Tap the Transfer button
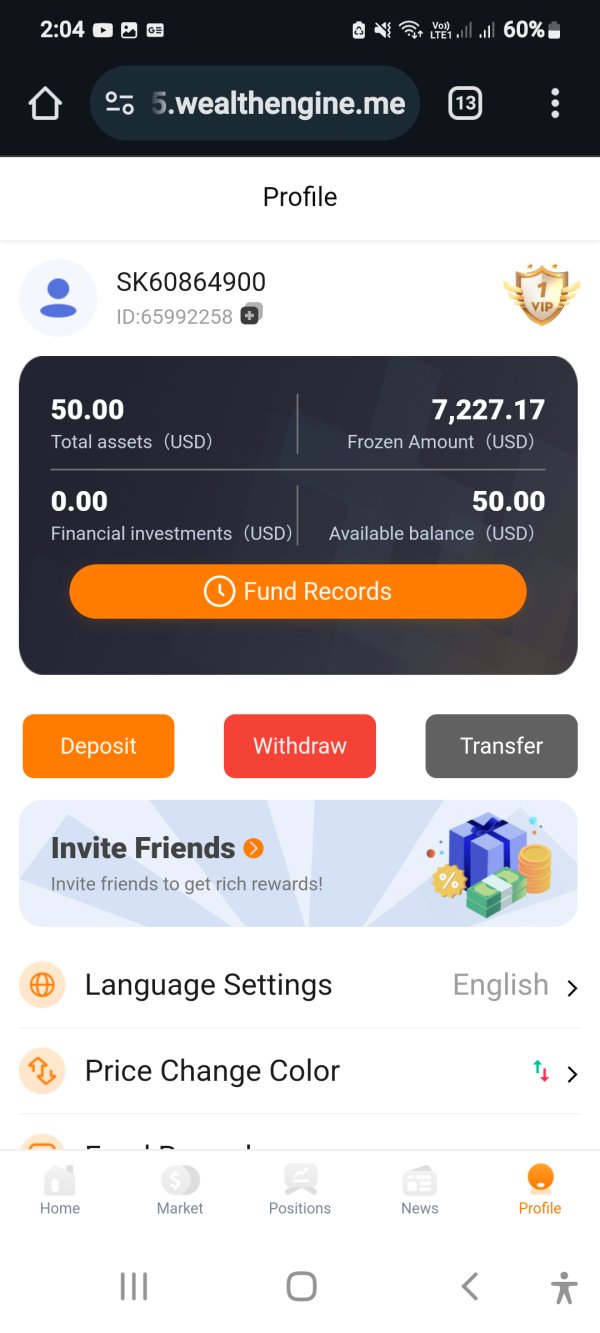Viewport: 600px width, 1333px height. 502,746
